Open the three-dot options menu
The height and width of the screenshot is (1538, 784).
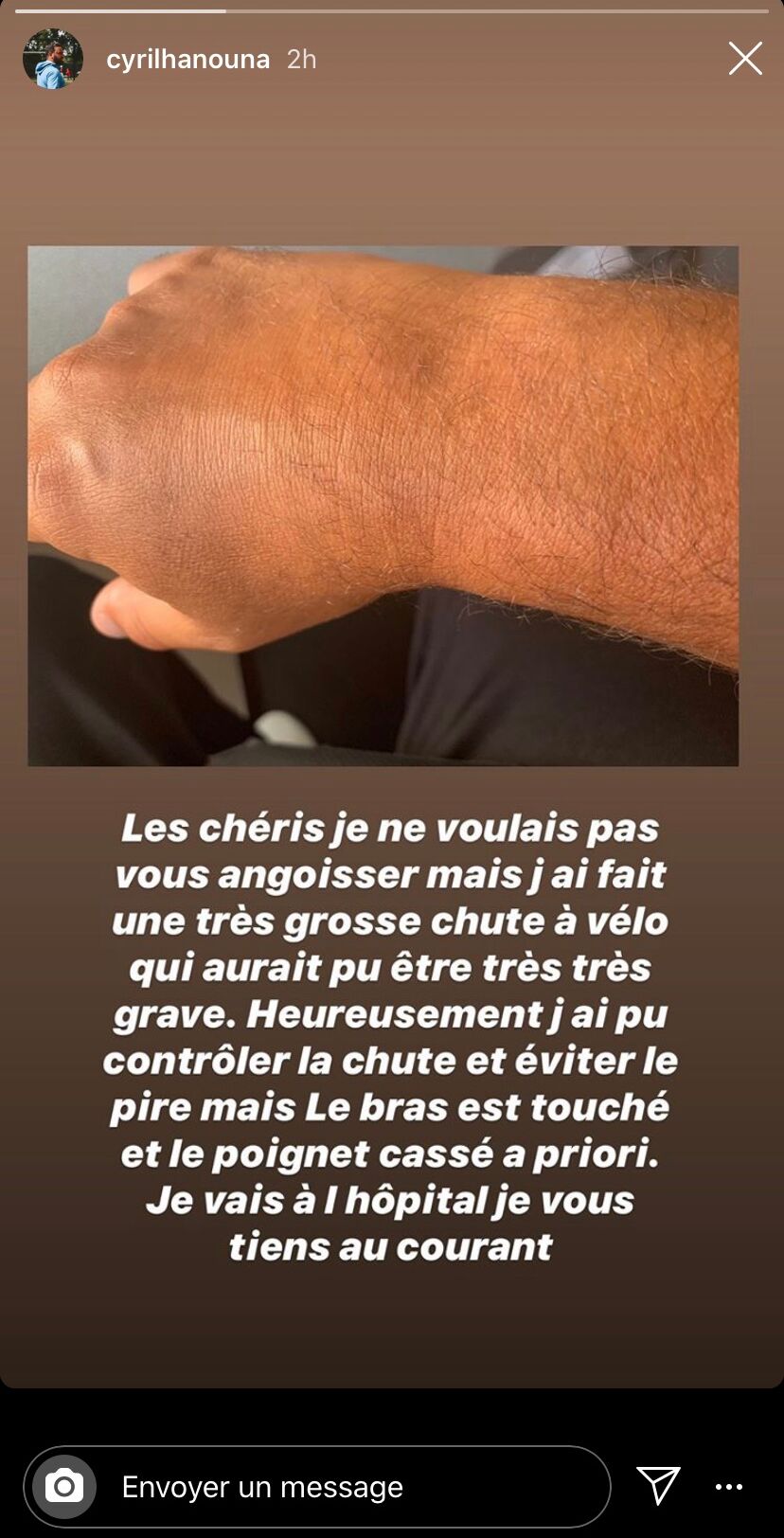[x=730, y=1487]
